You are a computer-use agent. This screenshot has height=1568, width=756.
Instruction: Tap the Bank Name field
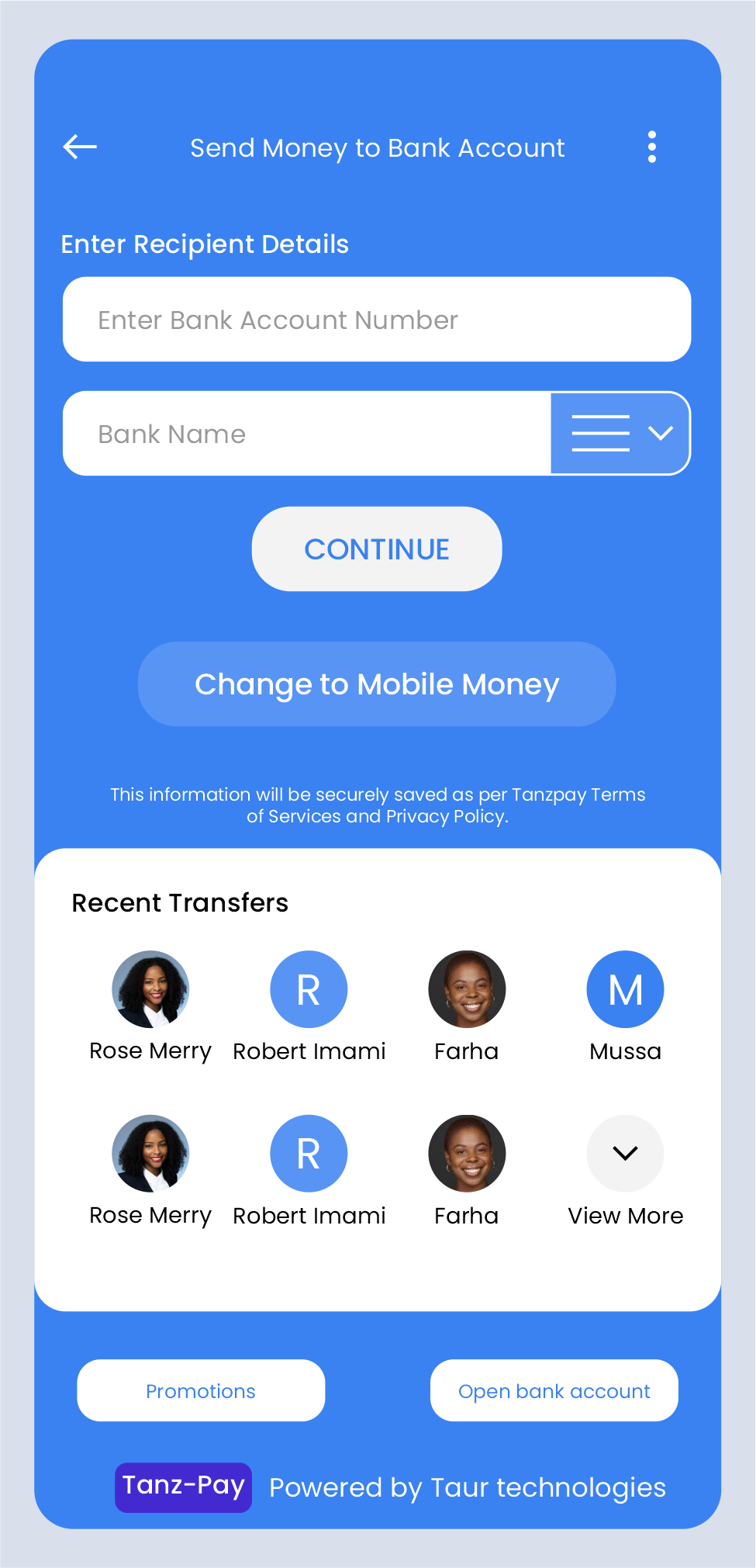pyautogui.click(x=307, y=434)
